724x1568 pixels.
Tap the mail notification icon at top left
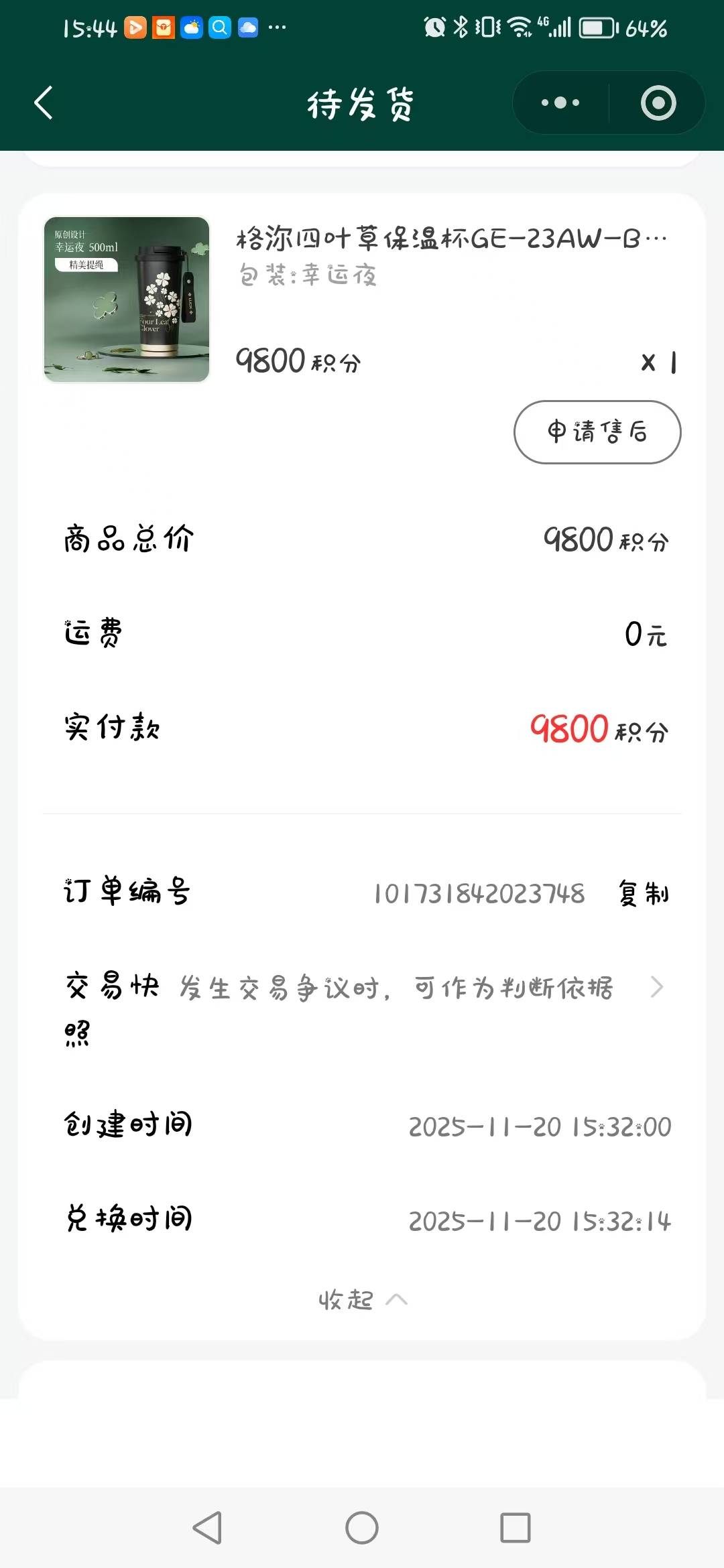tap(164, 28)
